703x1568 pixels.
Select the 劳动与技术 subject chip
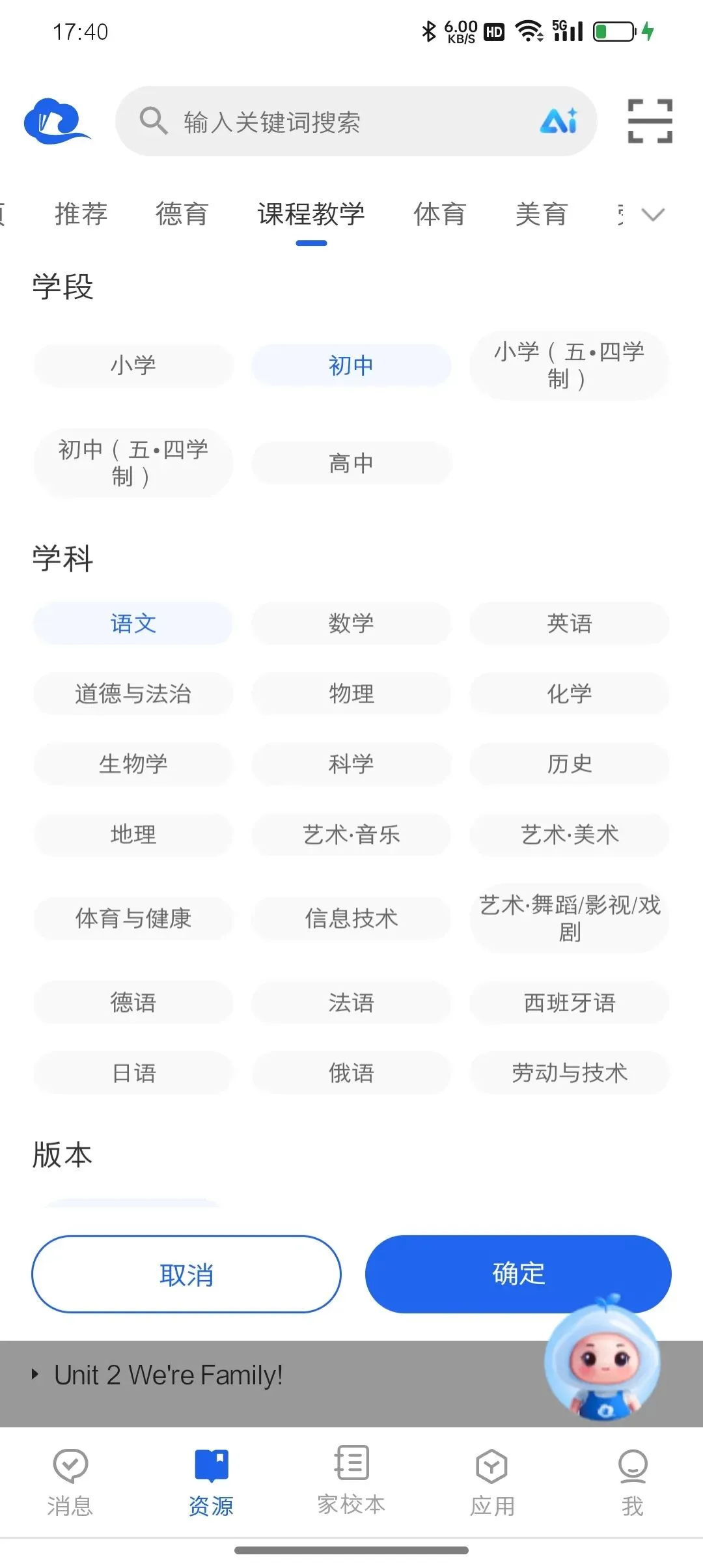570,1072
